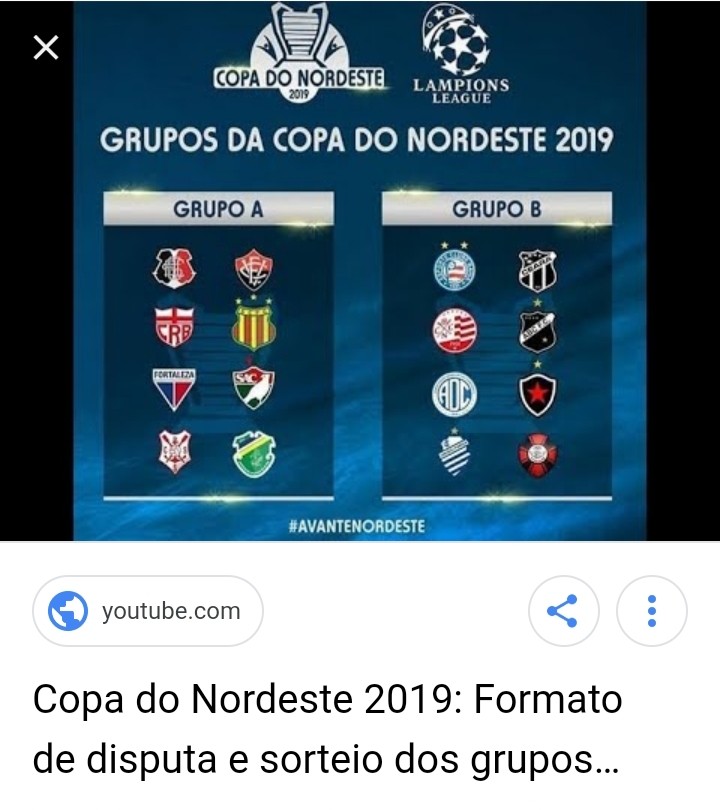Image resolution: width=720 pixels, height=810 pixels.
Task: Tap the Copa do Nordeste groups image
Action: (358, 270)
